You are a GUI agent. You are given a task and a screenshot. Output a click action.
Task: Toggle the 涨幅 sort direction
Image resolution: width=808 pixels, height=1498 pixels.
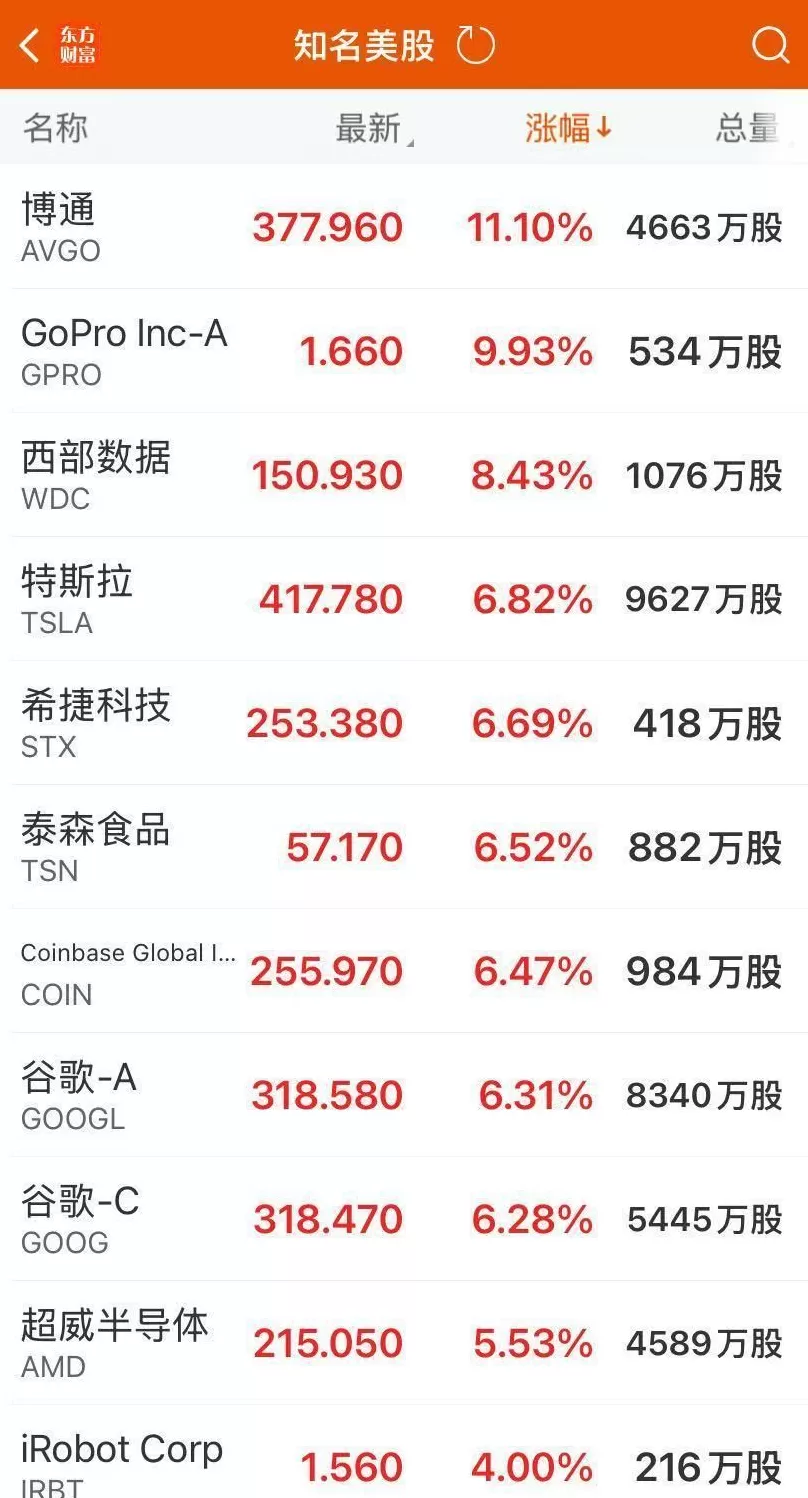click(x=566, y=128)
